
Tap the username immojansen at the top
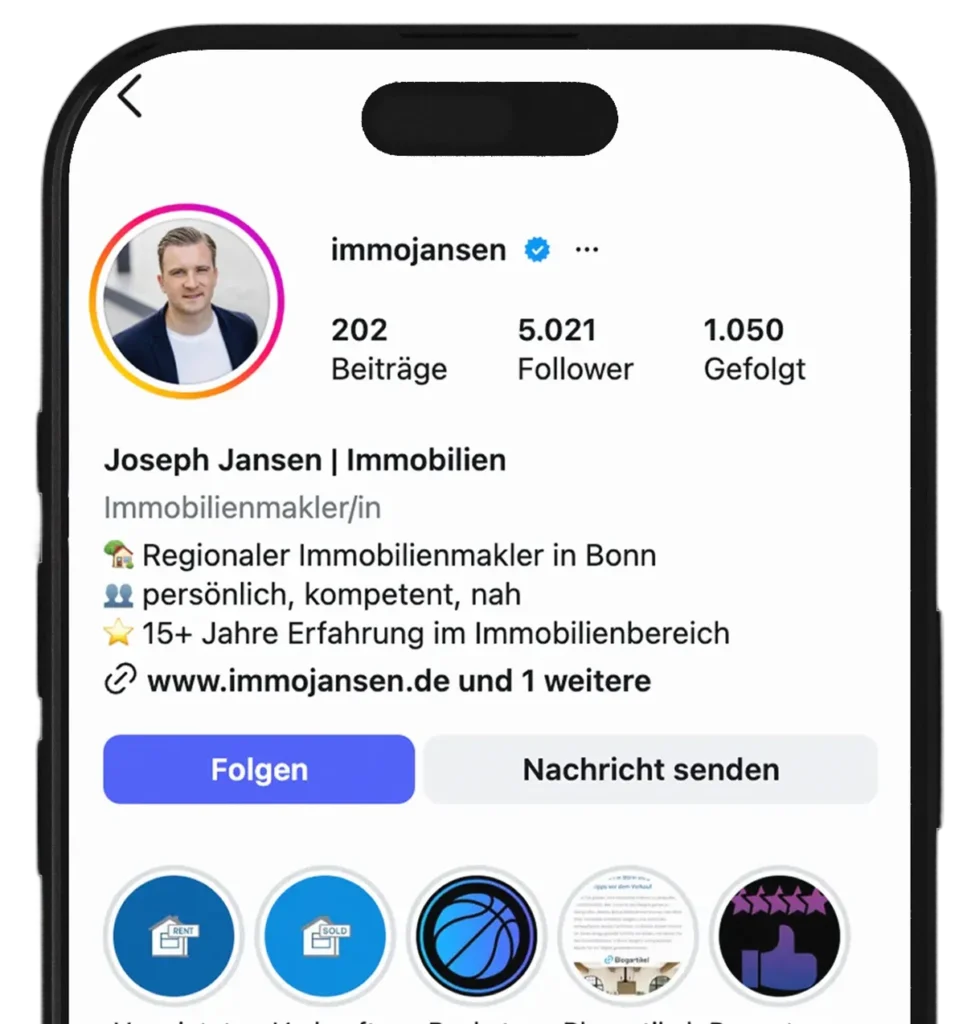(418, 250)
